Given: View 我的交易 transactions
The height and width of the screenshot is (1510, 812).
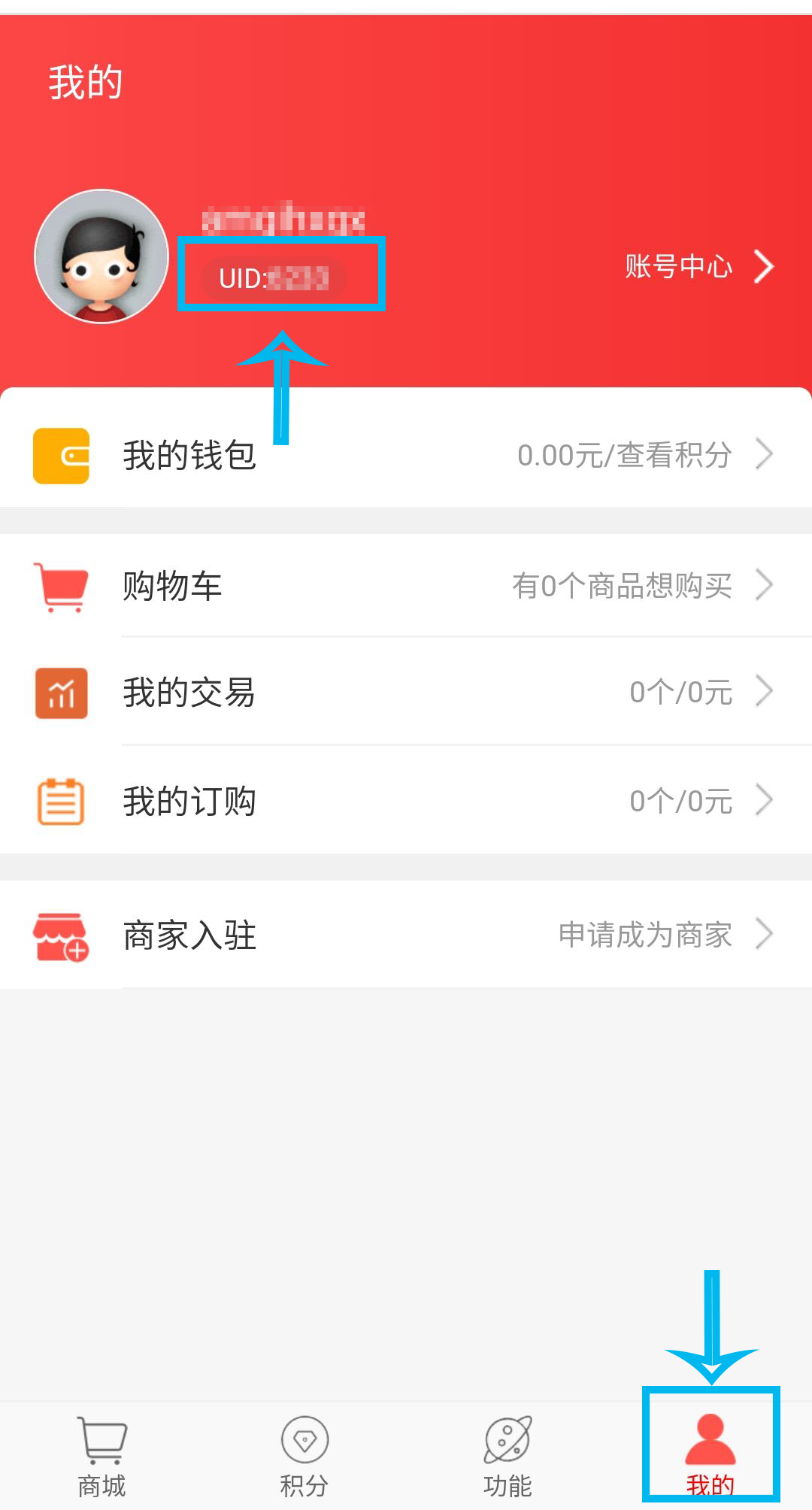Looking at the screenshot, I should 406,693.
